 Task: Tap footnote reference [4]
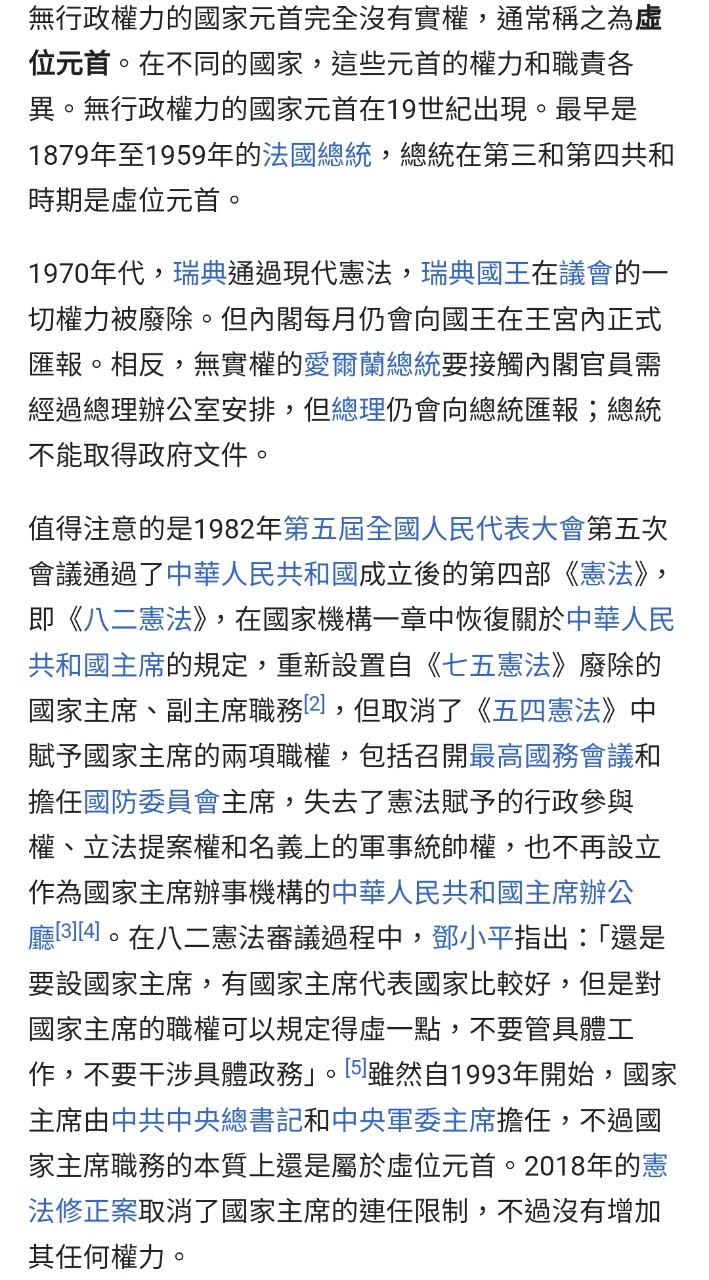click(x=89, y=931)
